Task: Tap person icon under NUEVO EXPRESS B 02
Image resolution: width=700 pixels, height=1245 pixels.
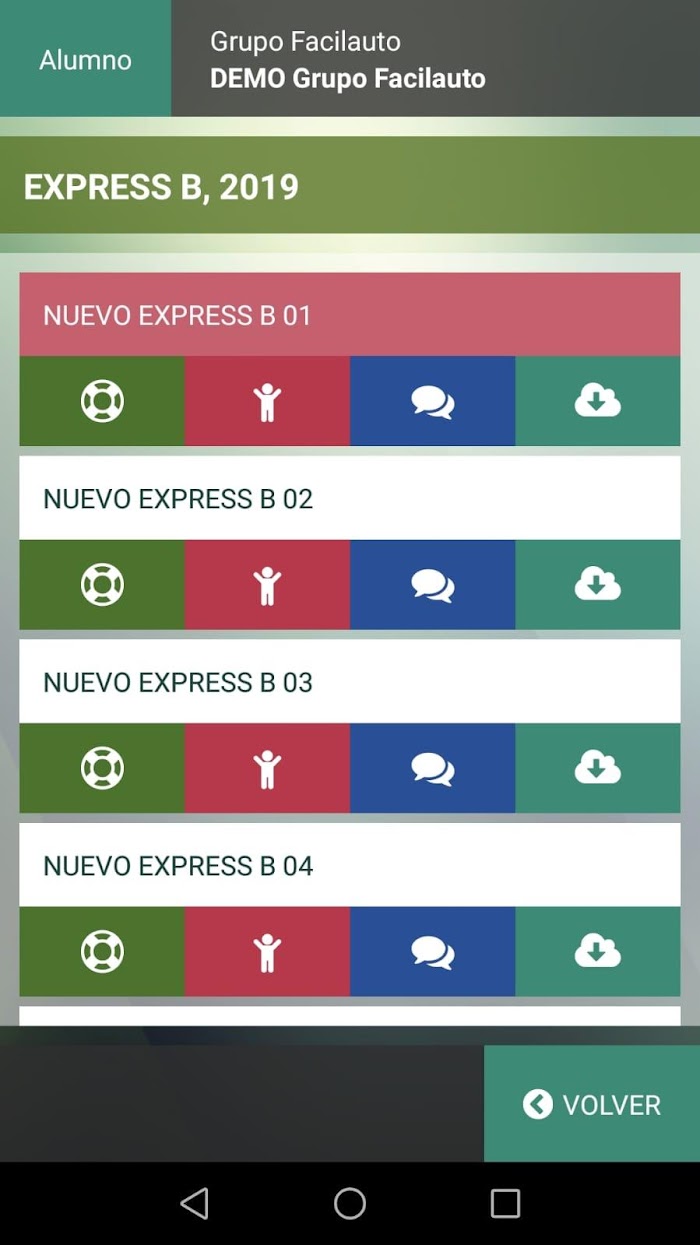Action: click(x=267, y=585)
